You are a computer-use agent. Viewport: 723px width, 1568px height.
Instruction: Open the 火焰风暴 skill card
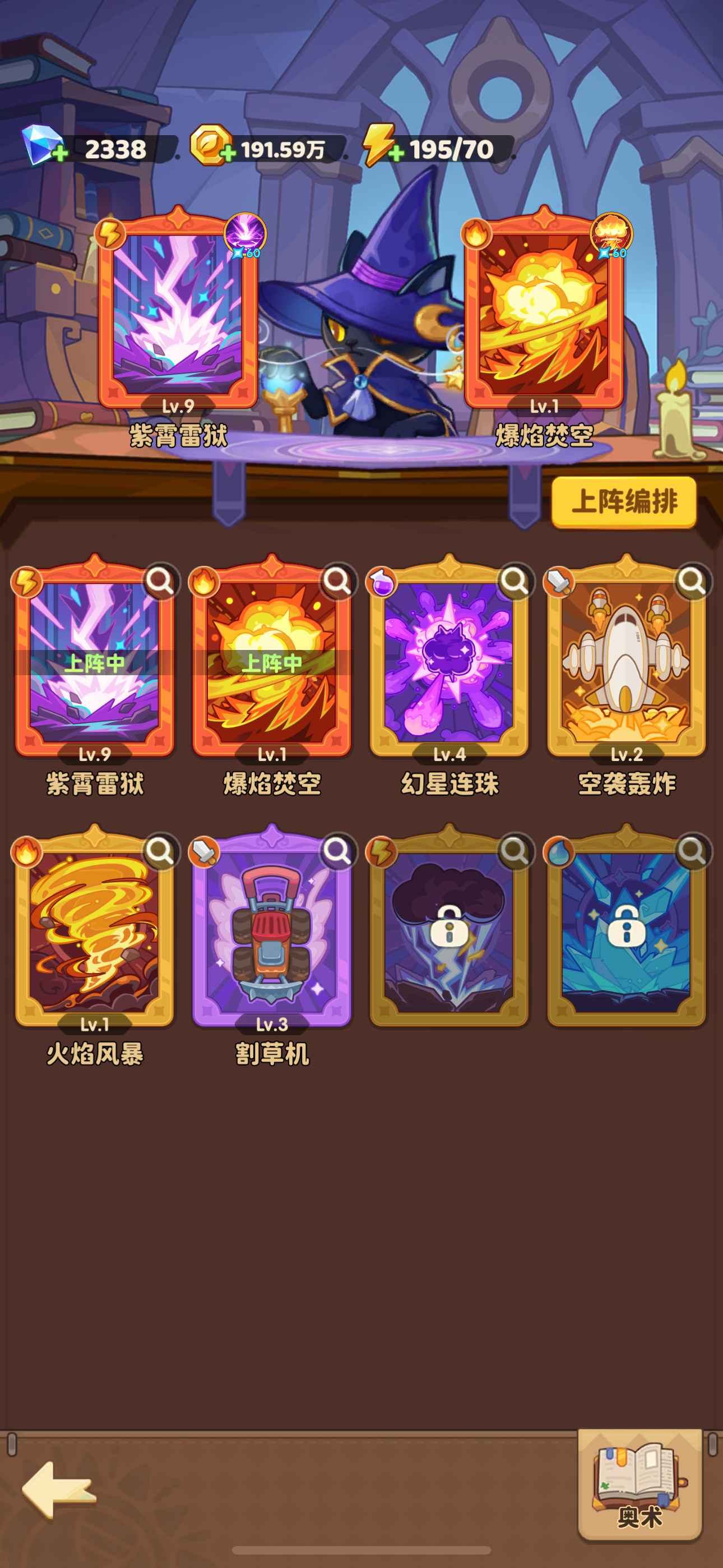pos(94,931)
